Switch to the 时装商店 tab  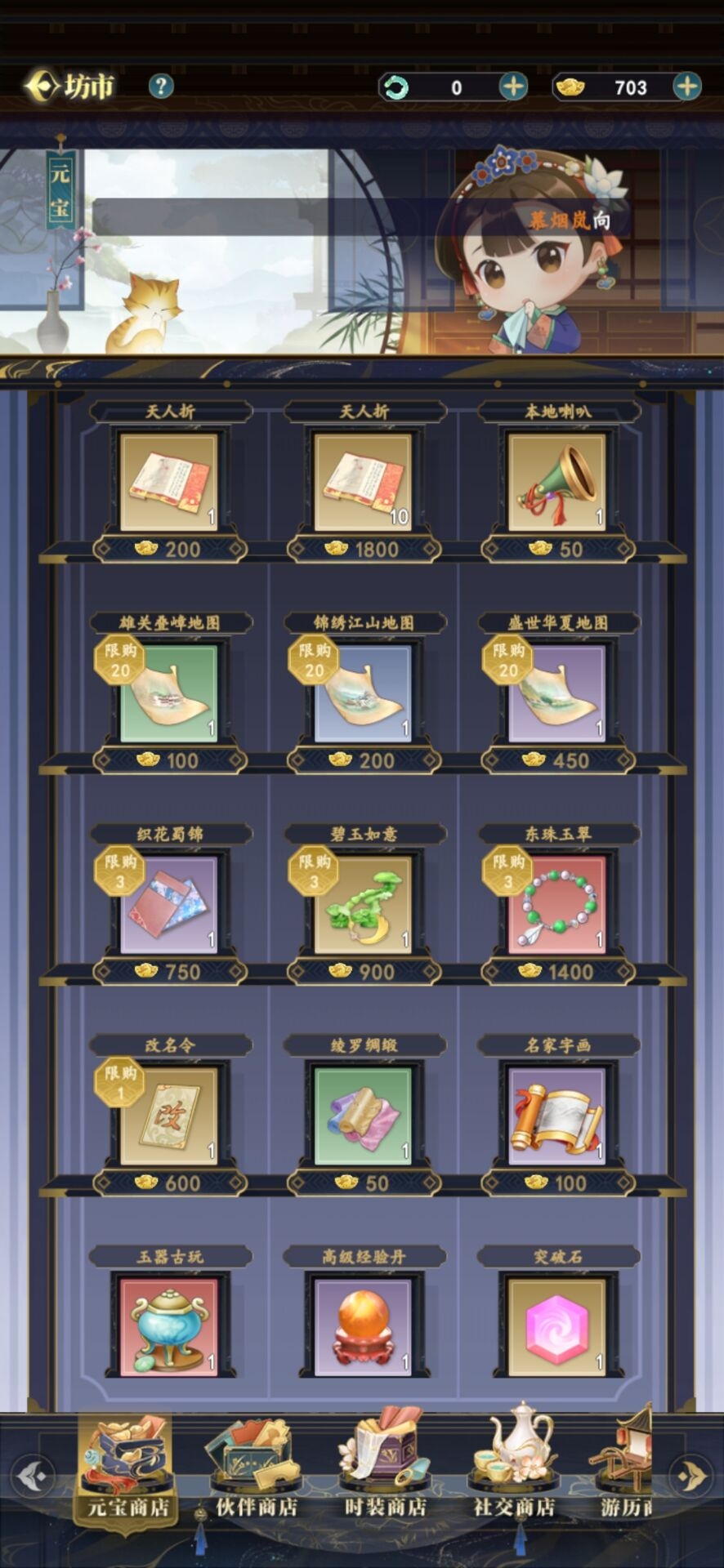(x=385, y=1472)
